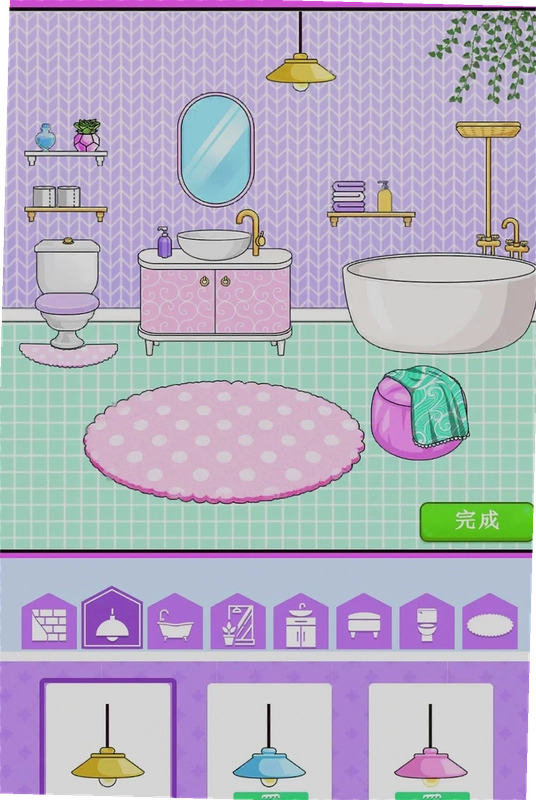Switch to the sink cabinet category
536x800 pixels.
[x=301, y=621]
